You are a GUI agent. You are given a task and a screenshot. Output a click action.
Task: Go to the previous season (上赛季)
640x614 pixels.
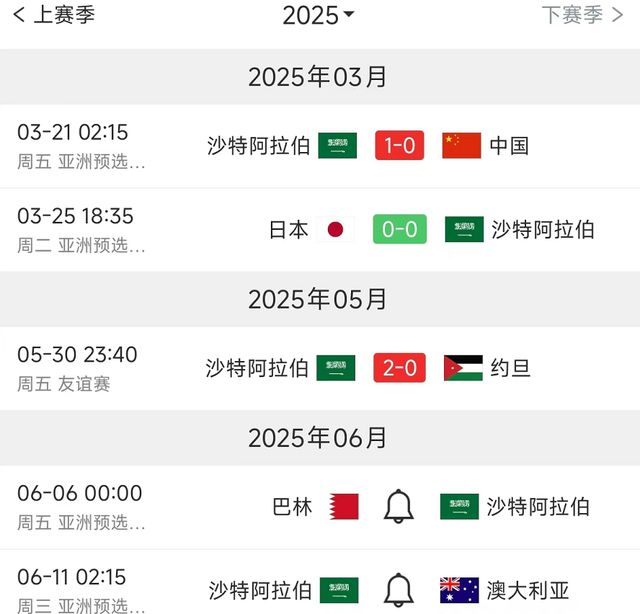click(53, 15)
